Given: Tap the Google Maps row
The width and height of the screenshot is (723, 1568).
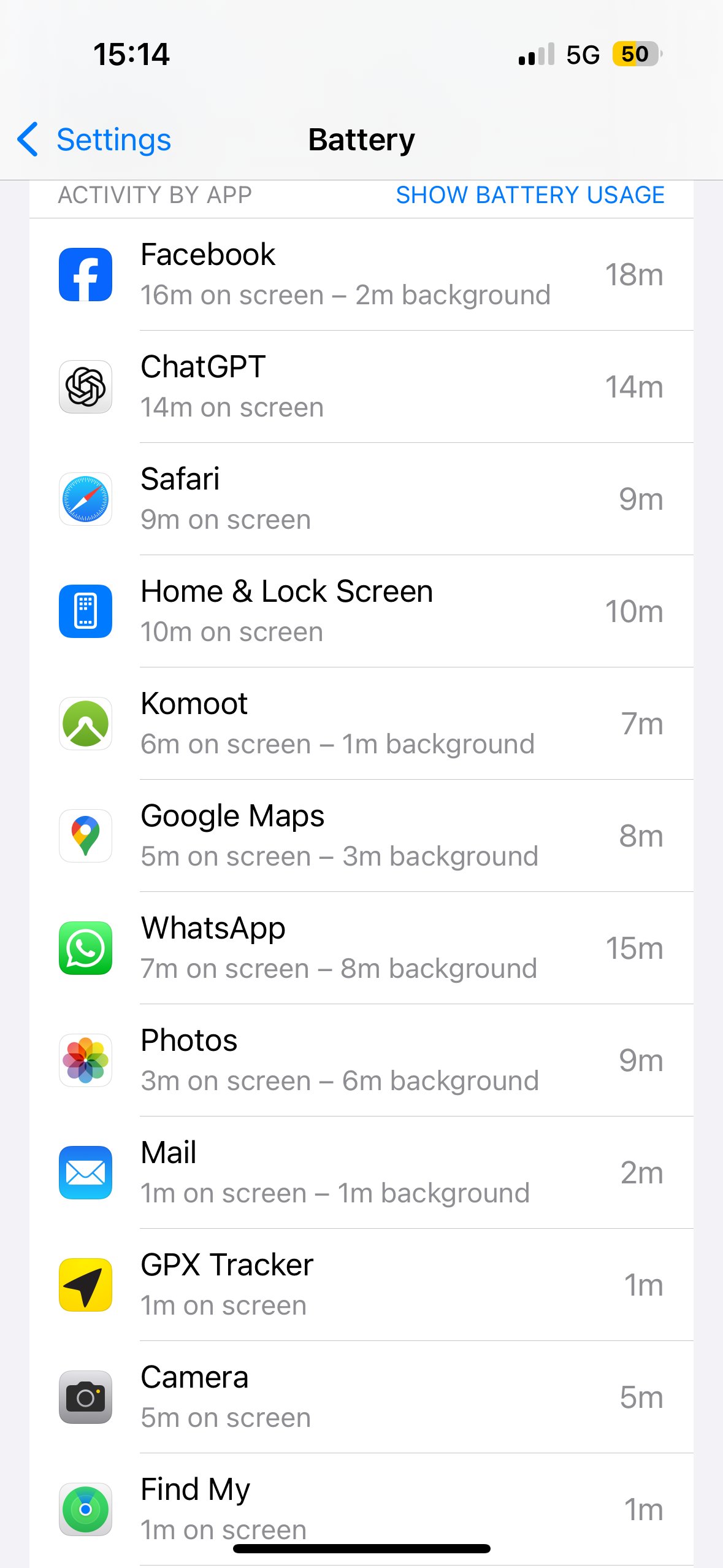Looking at the screenshot, I should click(361, 836).
